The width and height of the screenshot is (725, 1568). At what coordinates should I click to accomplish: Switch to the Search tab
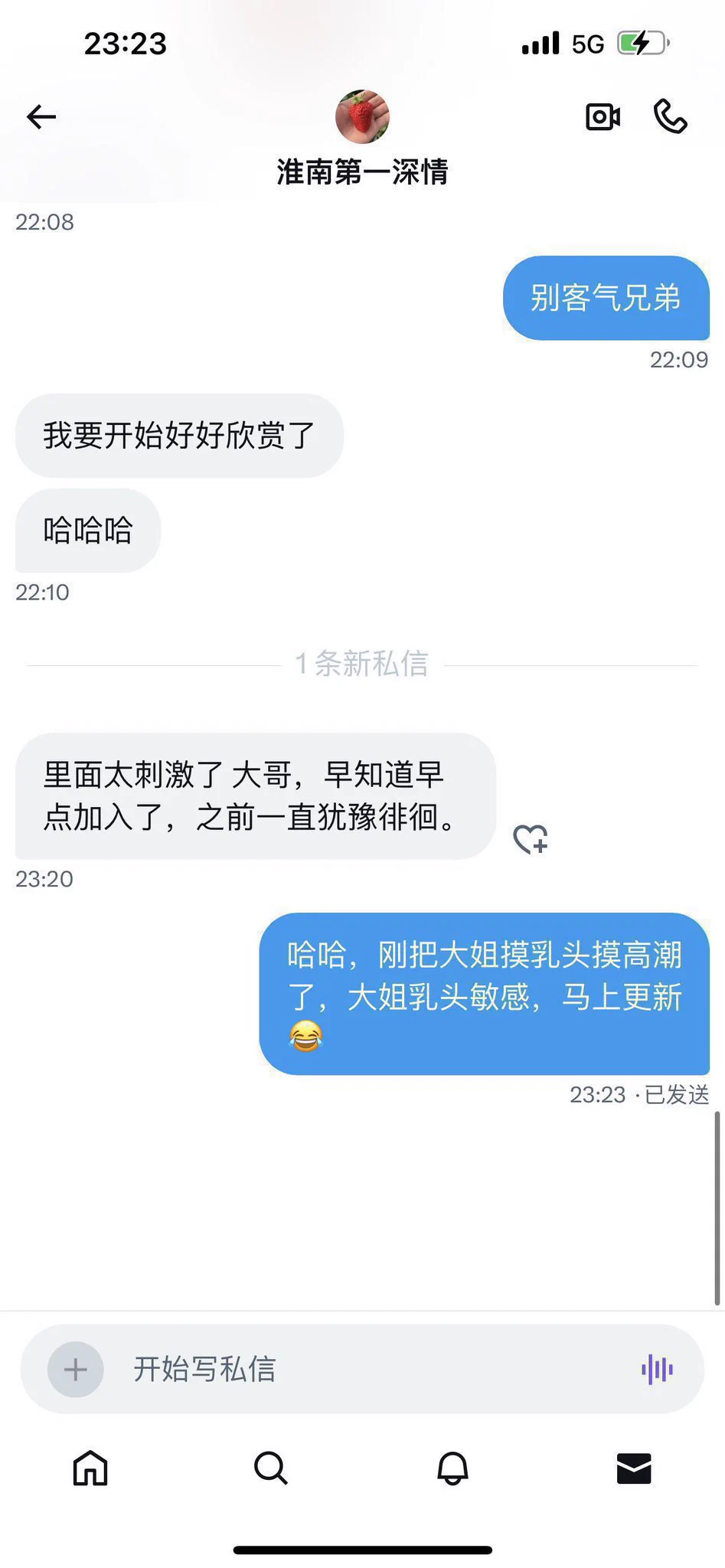(x=271, y=1468)
